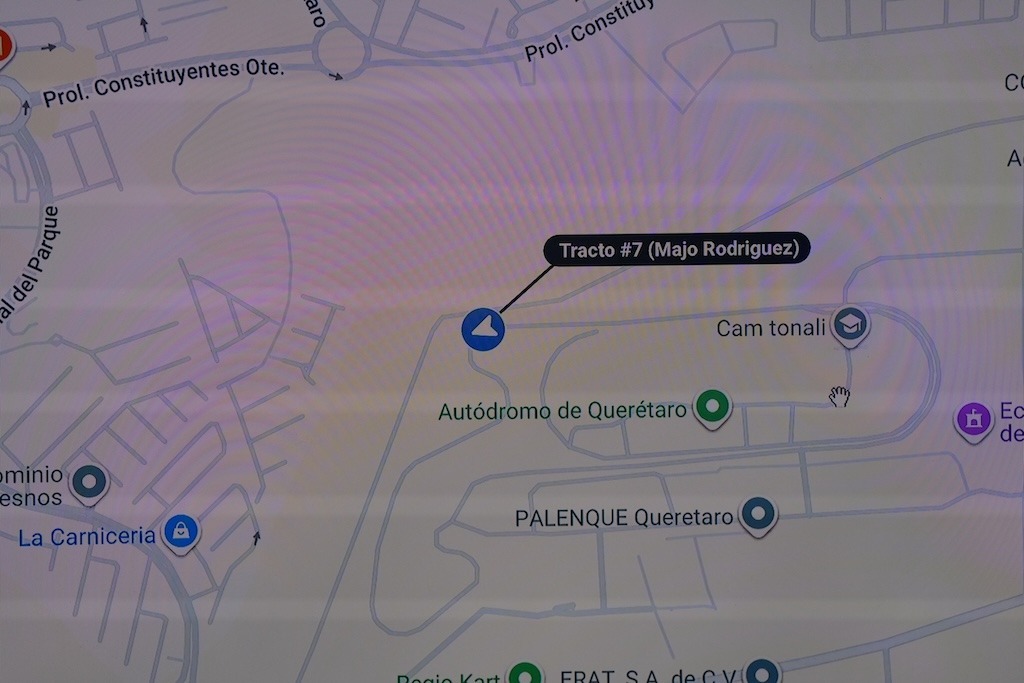Open the Tracto #7 (Majo Rodriguez) label

676,250
